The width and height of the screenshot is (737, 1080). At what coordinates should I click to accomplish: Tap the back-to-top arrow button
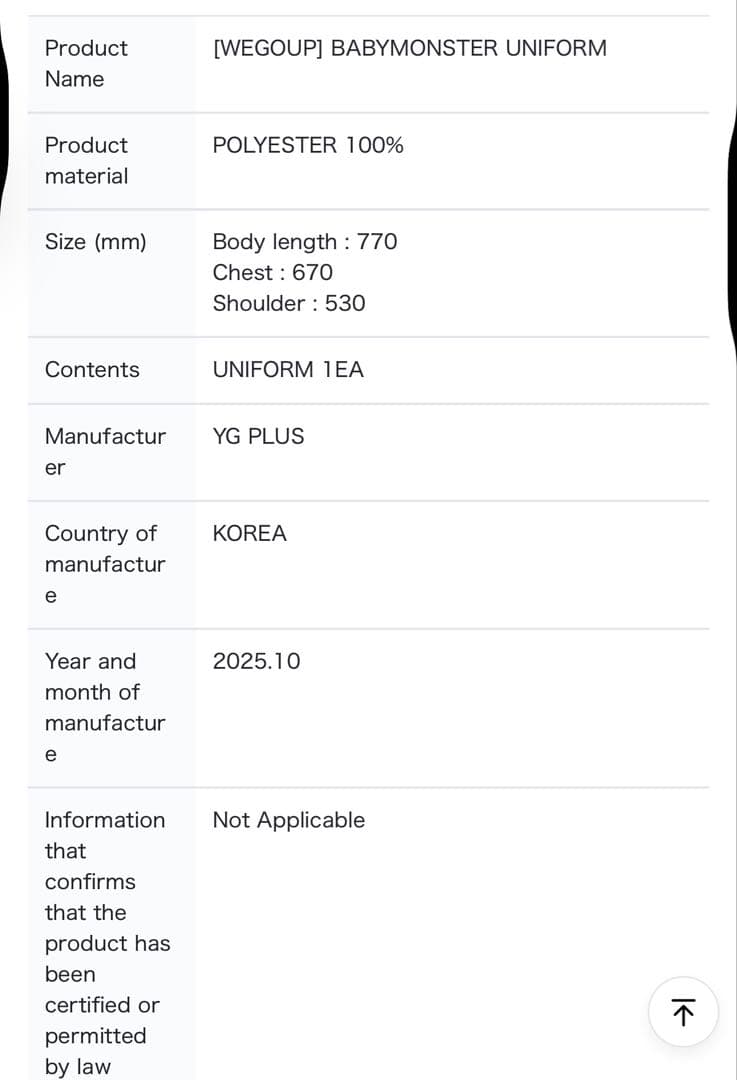tap(683, 1012)
